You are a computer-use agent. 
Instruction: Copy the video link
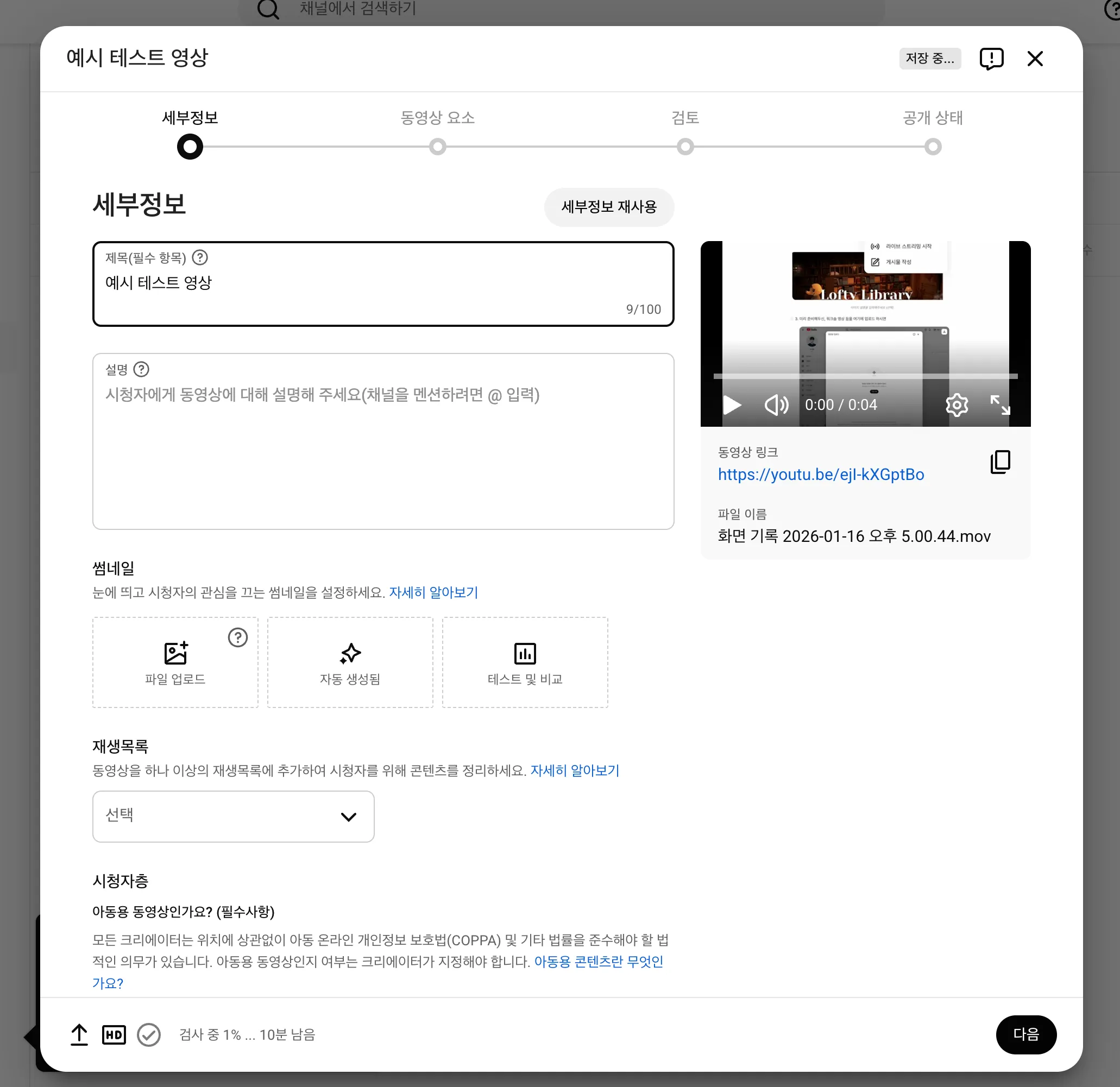tap(1000, 462)
